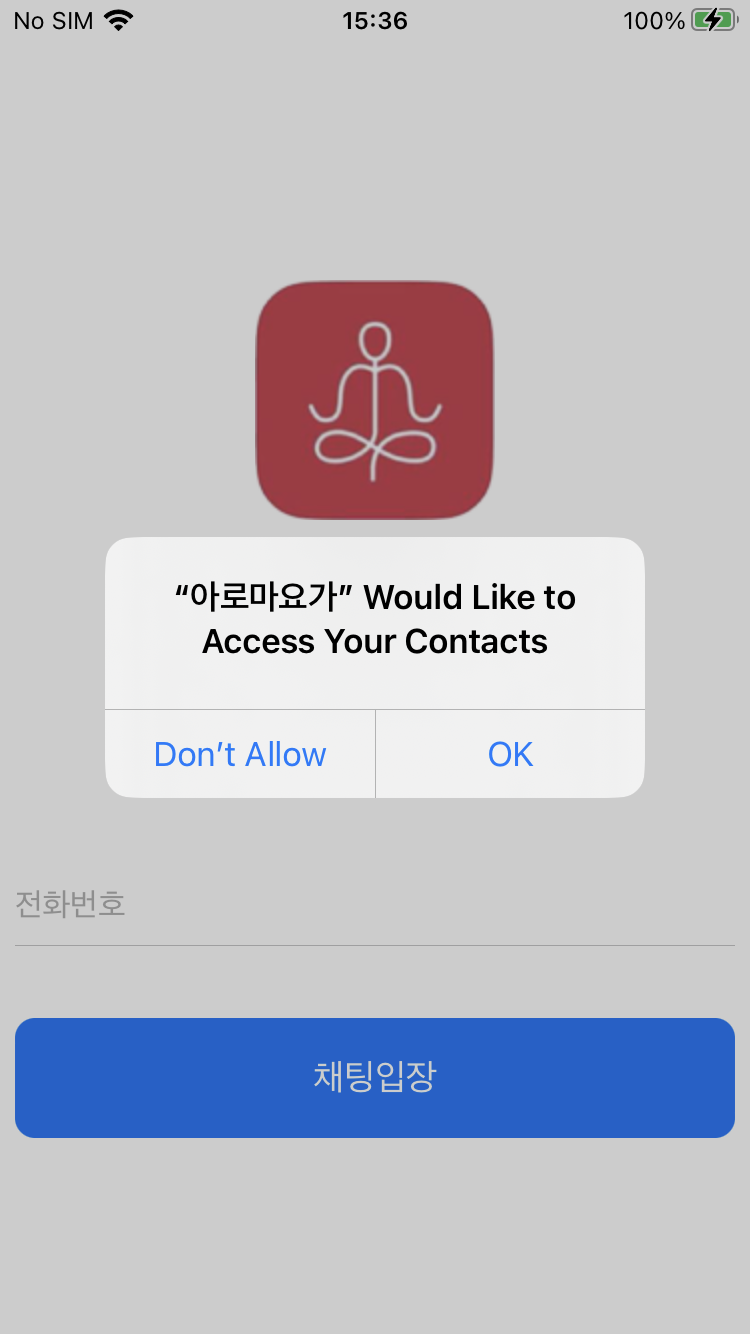This screenshot has height=1334, width=750.
Task: Tap OK to allow contacts access
Action: click(510, 754)
